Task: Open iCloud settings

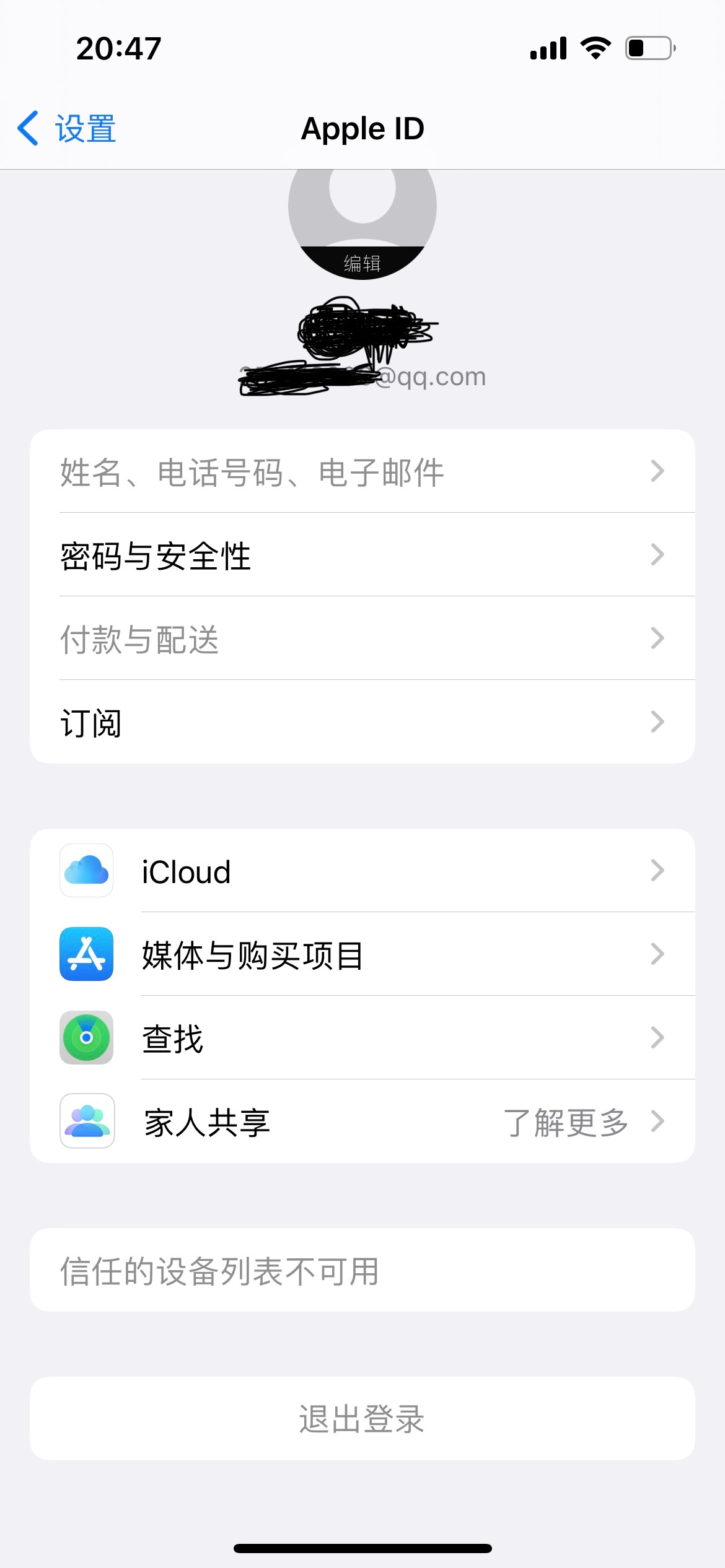Action: (x=362, y=871)
